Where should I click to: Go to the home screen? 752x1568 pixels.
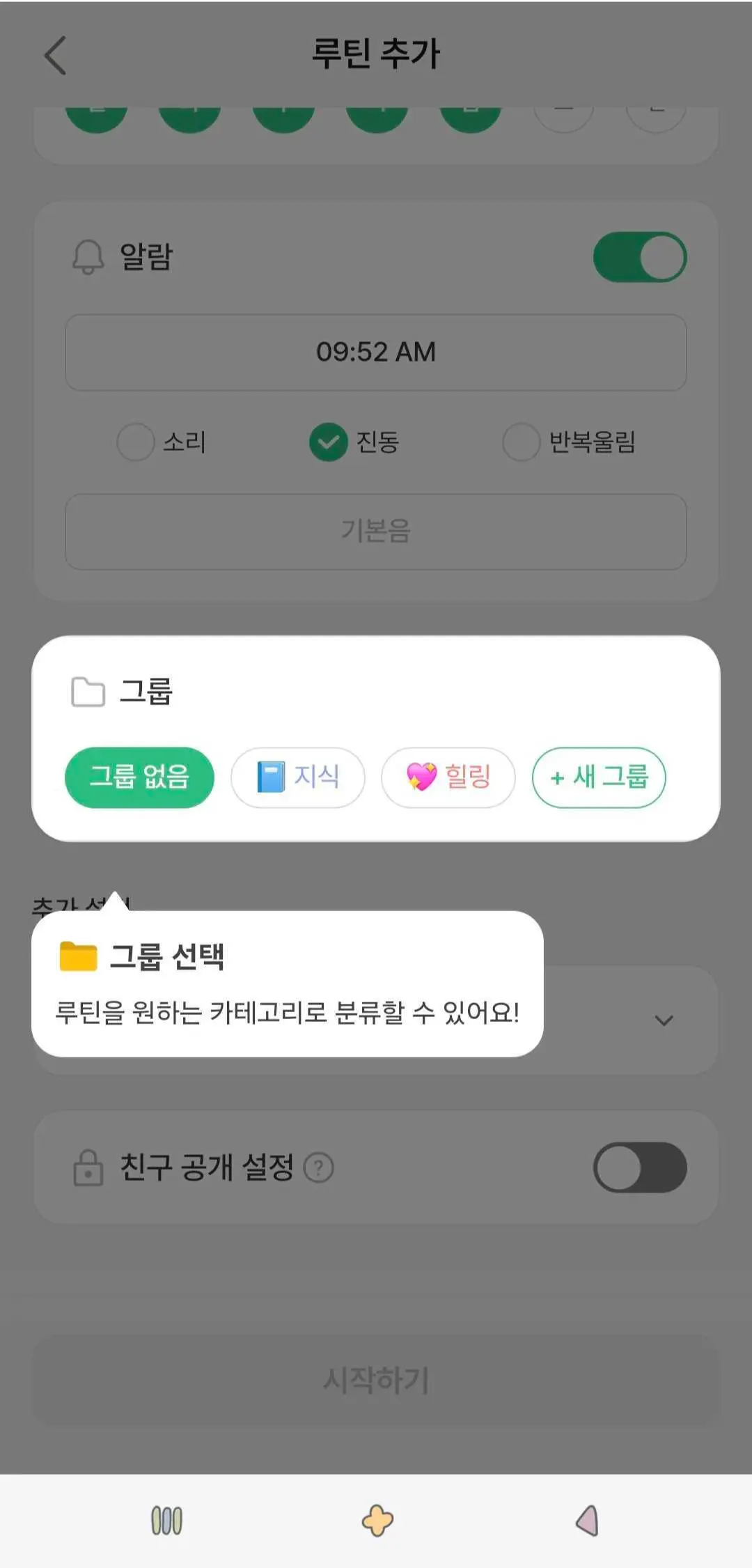click(377, 1521)
